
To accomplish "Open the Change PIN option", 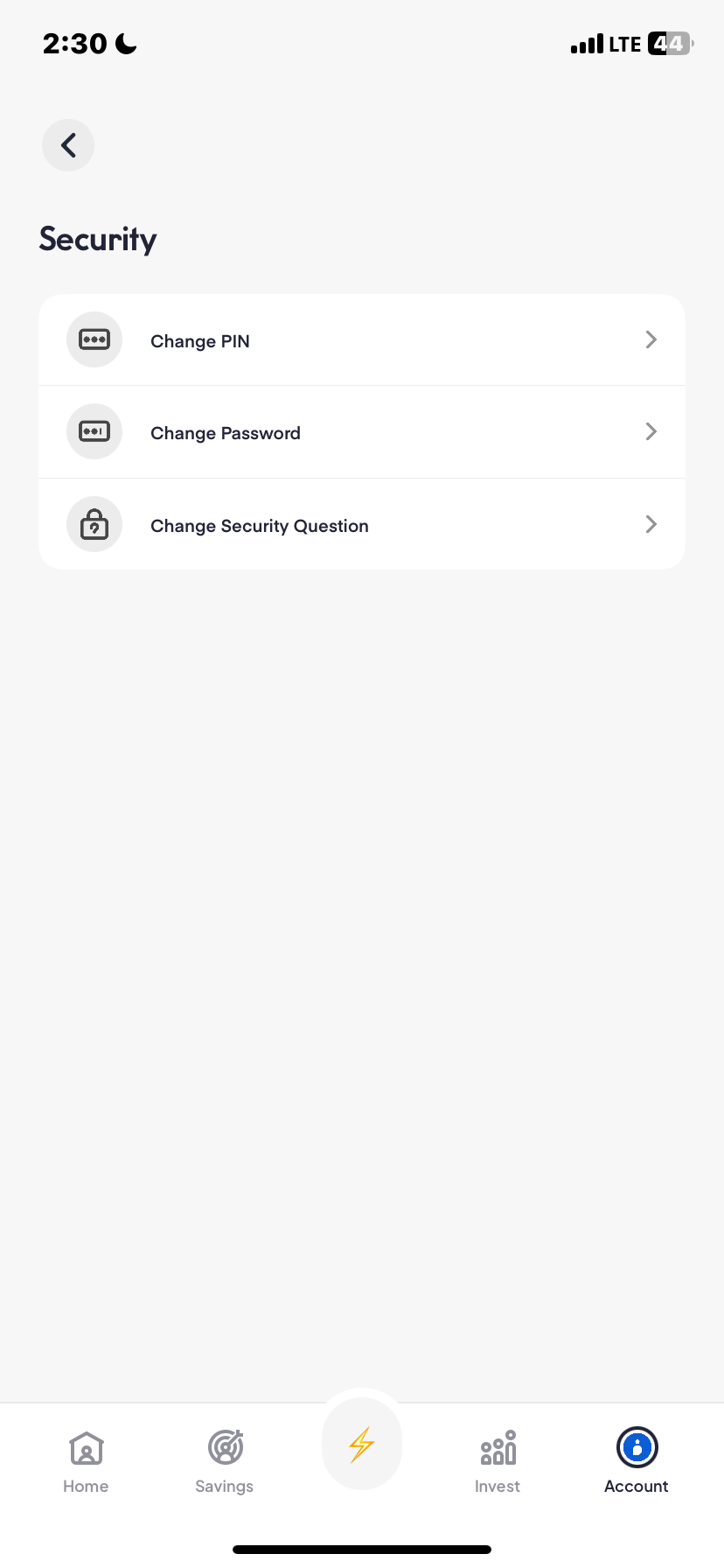I will pos(361,340).
